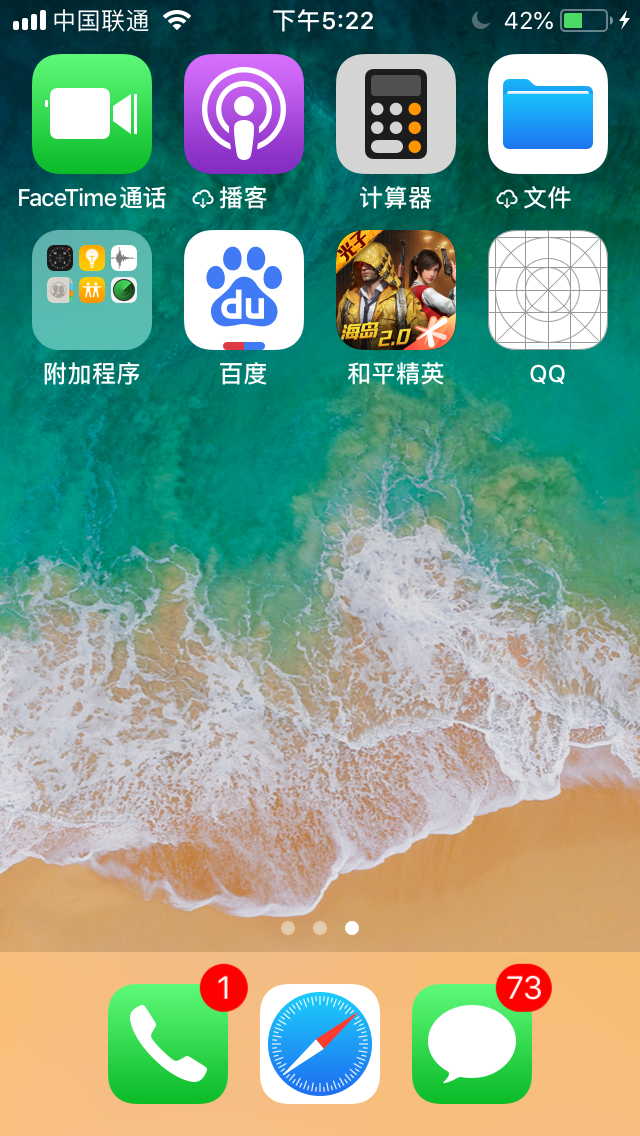
Task: Launch the 播客 podcasts app
Action: [x=244, y=114]
